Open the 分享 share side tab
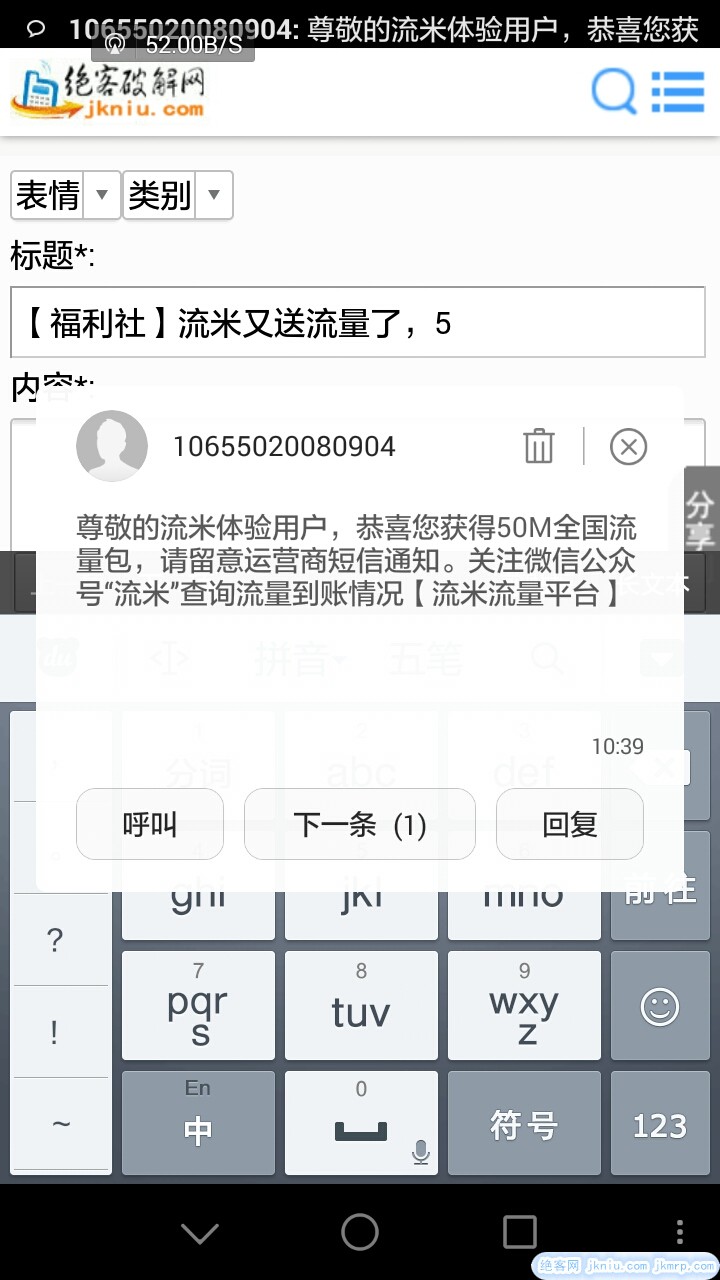The height and width of the screenshot is (1280, 720). point(700,518)
